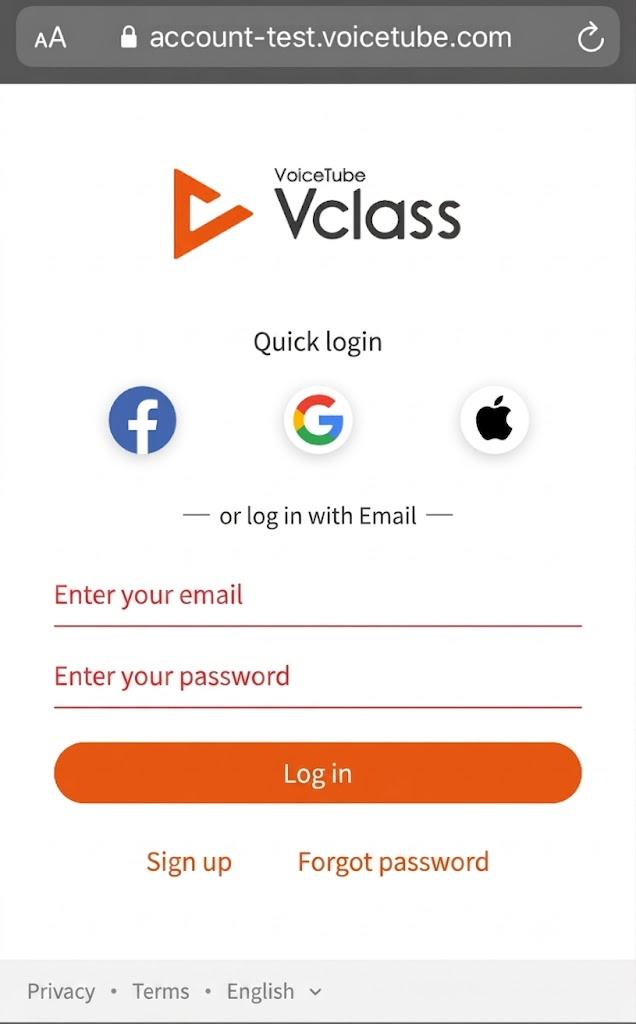
Task: Open Forgot password
Action: click(393, 863)
